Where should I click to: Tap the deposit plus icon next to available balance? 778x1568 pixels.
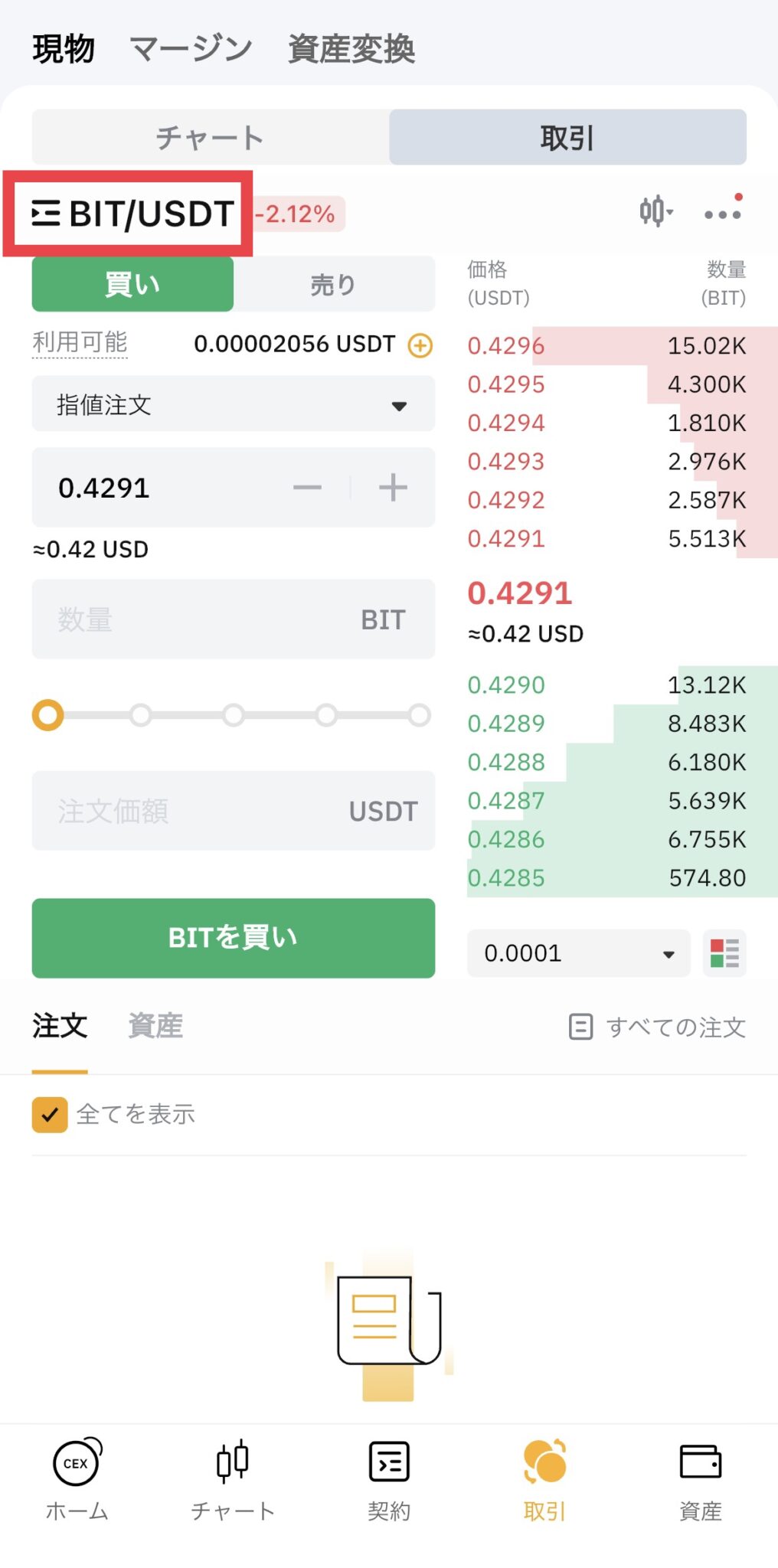pyautogui.click(x=420, y=345)
